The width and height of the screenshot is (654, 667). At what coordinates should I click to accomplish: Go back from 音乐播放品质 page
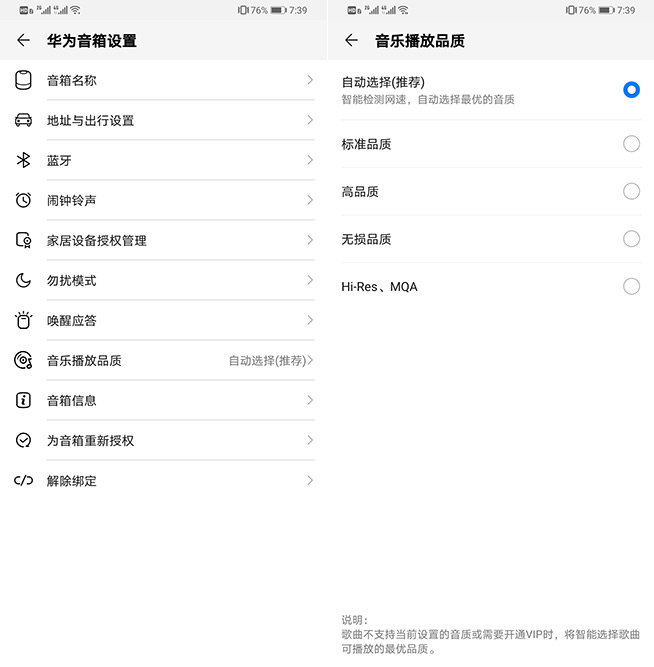click(350, 41)
